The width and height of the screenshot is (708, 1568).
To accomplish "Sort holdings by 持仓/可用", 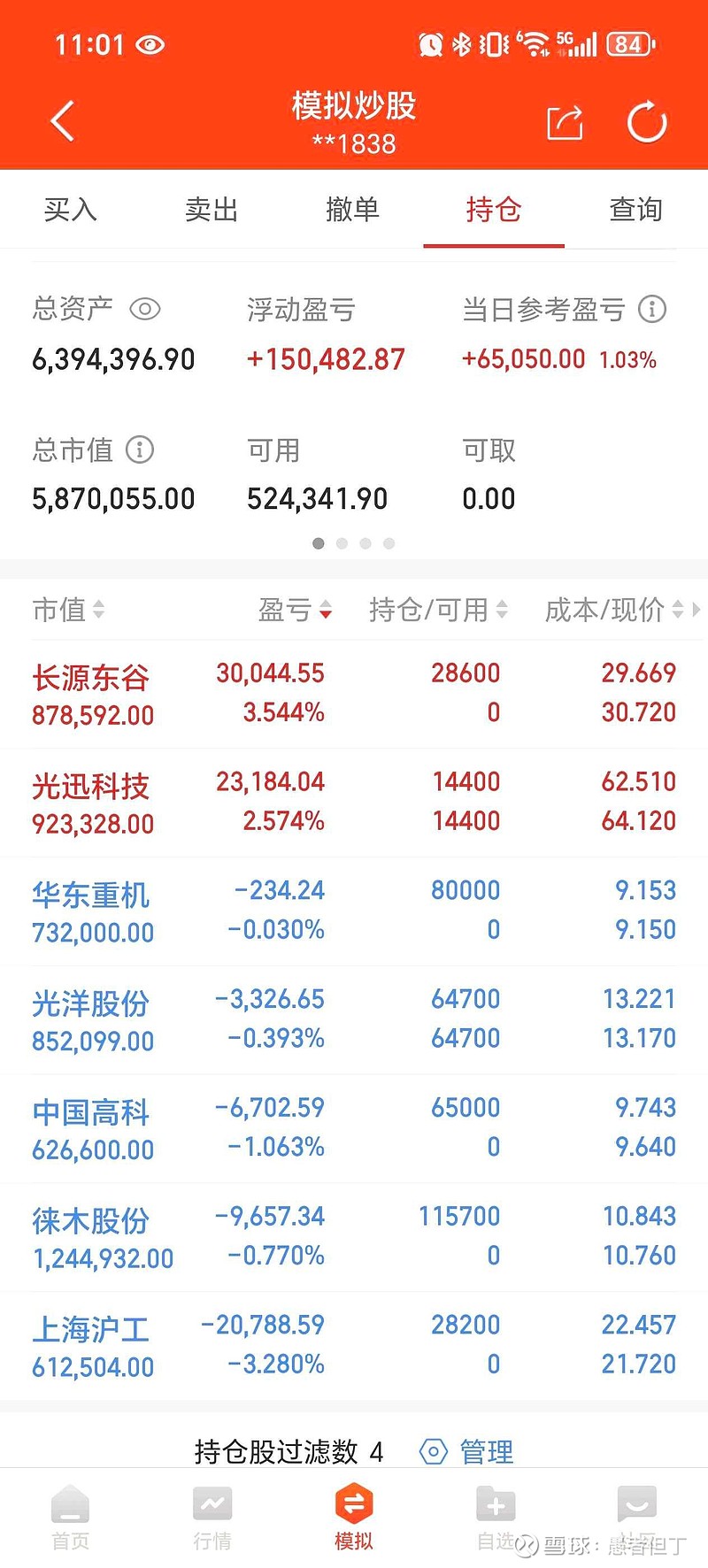I will tap(438, 610).
